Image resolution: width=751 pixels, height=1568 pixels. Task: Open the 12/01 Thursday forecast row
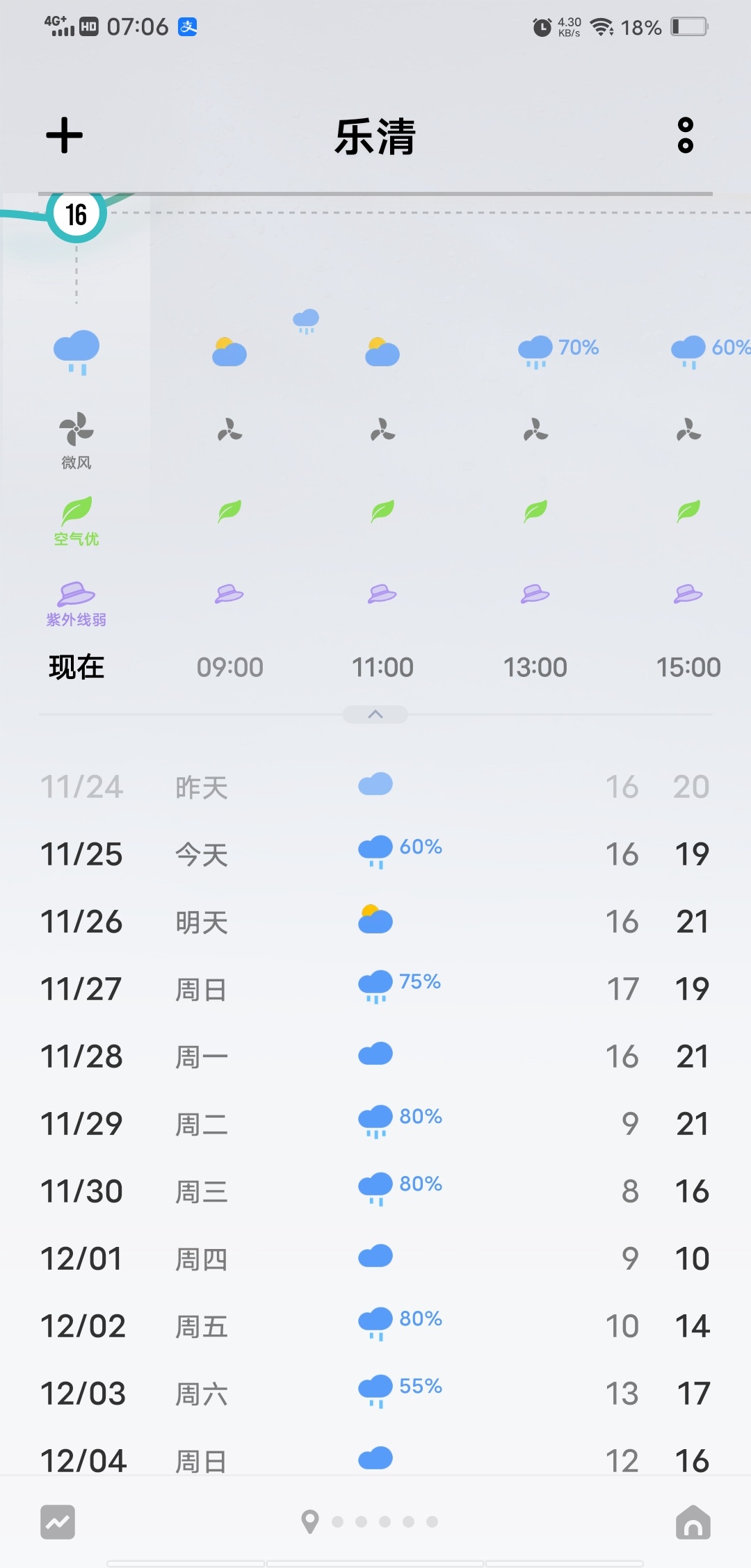pos(375,1259)
